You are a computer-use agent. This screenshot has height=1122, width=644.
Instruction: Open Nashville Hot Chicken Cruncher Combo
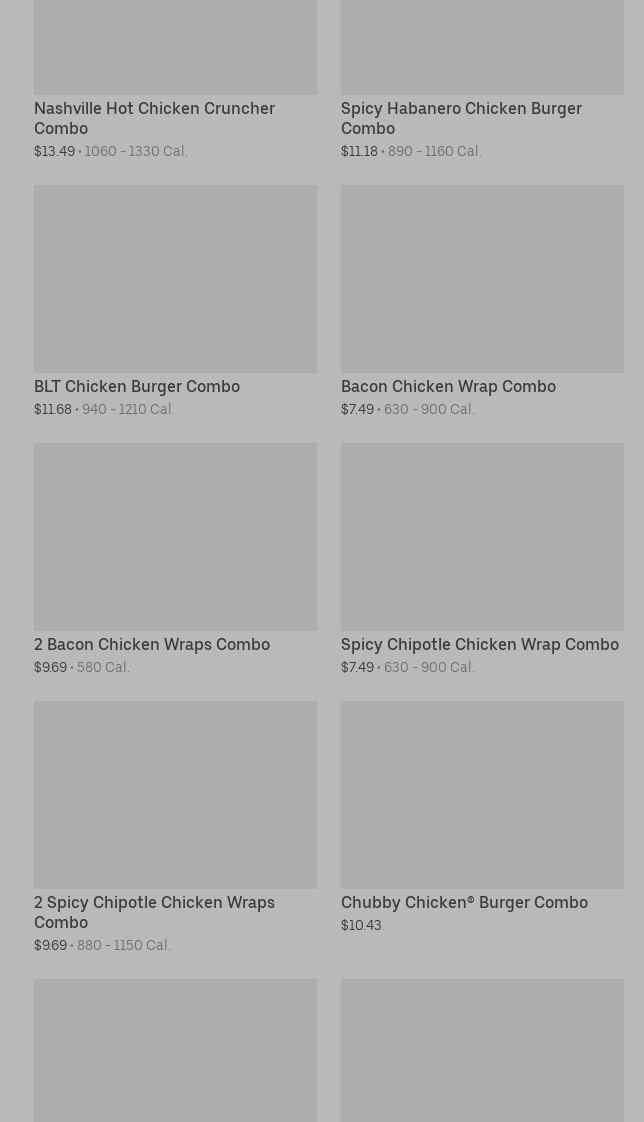click(154, 118)
